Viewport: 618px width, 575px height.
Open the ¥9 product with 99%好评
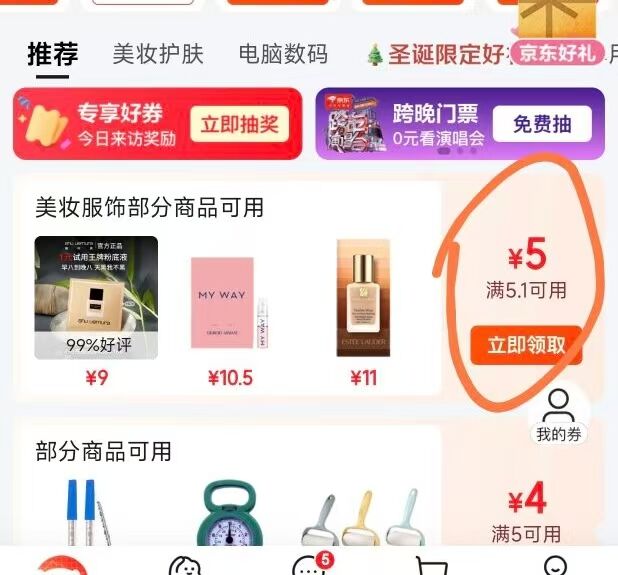(96, 298)
